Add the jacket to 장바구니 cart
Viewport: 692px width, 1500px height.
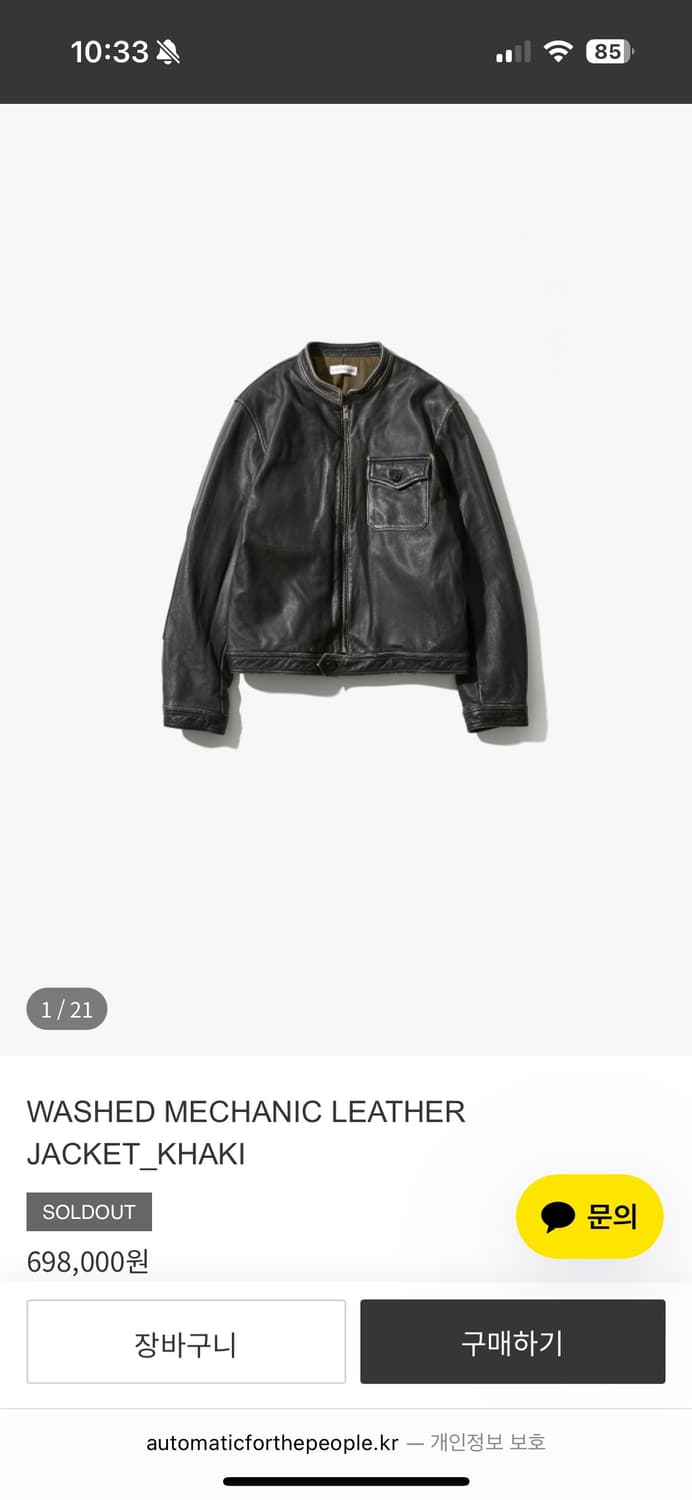[186, 1342]
